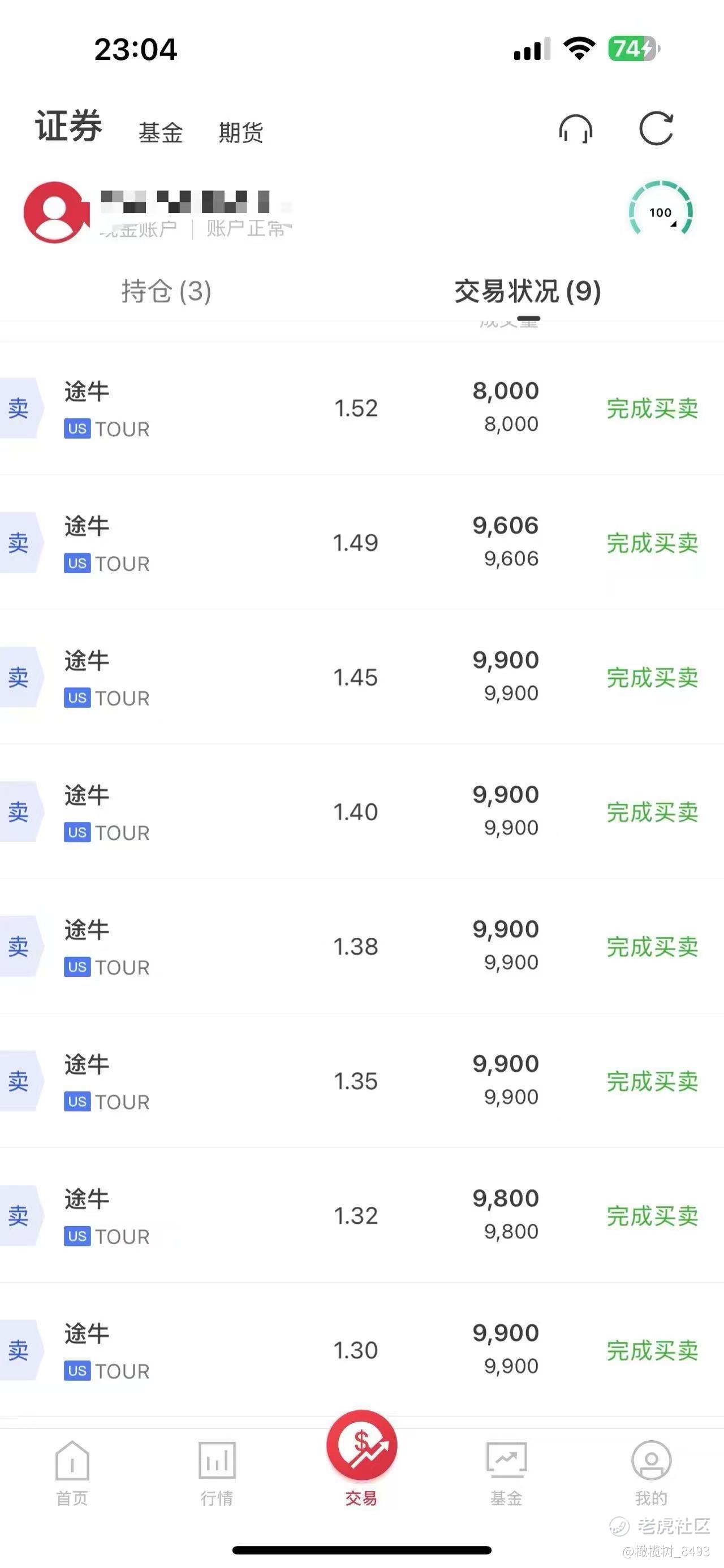Switch to the 持仓 (3) tab

(166, 291)
